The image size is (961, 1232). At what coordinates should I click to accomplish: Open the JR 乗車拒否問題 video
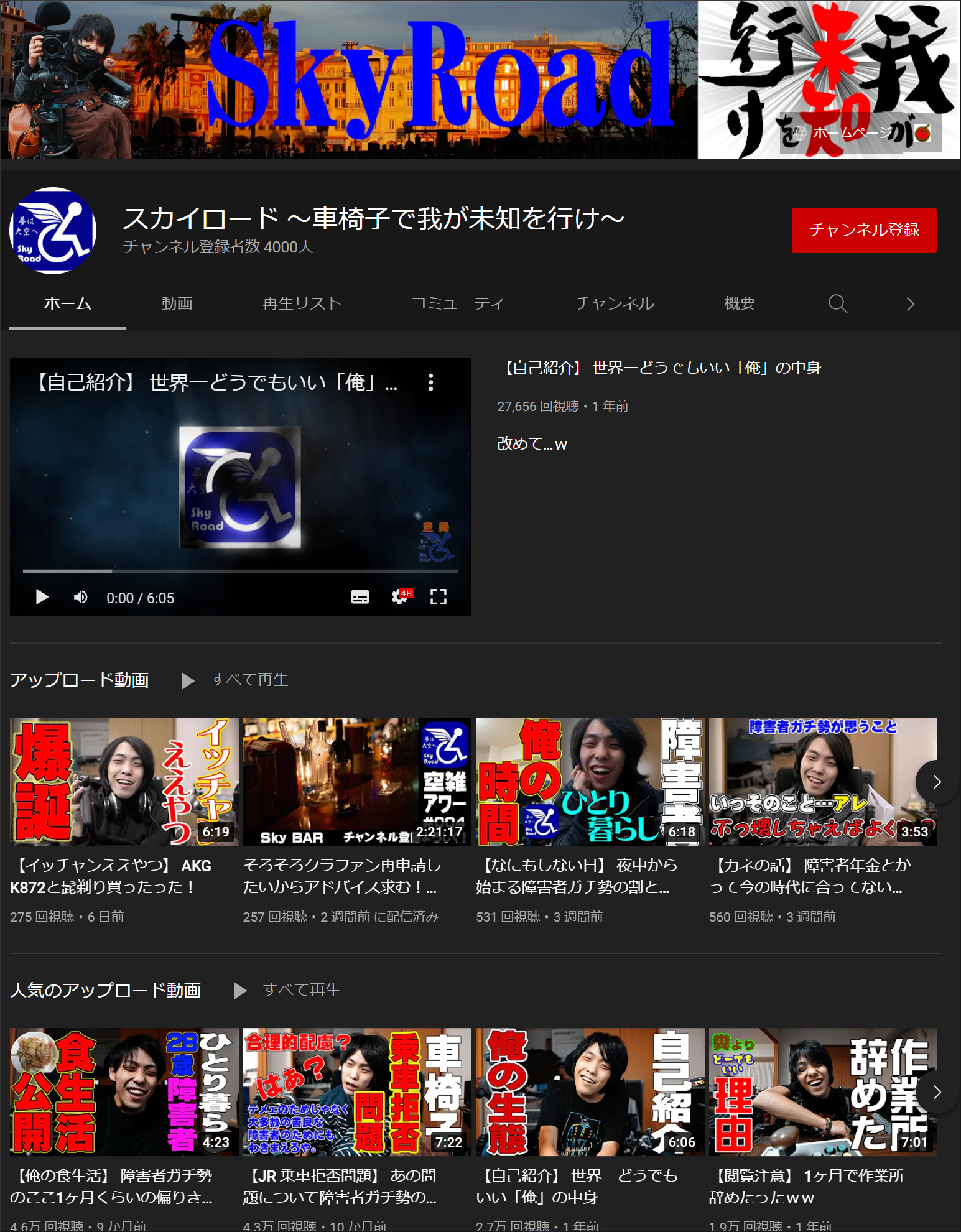point(356,1092)
